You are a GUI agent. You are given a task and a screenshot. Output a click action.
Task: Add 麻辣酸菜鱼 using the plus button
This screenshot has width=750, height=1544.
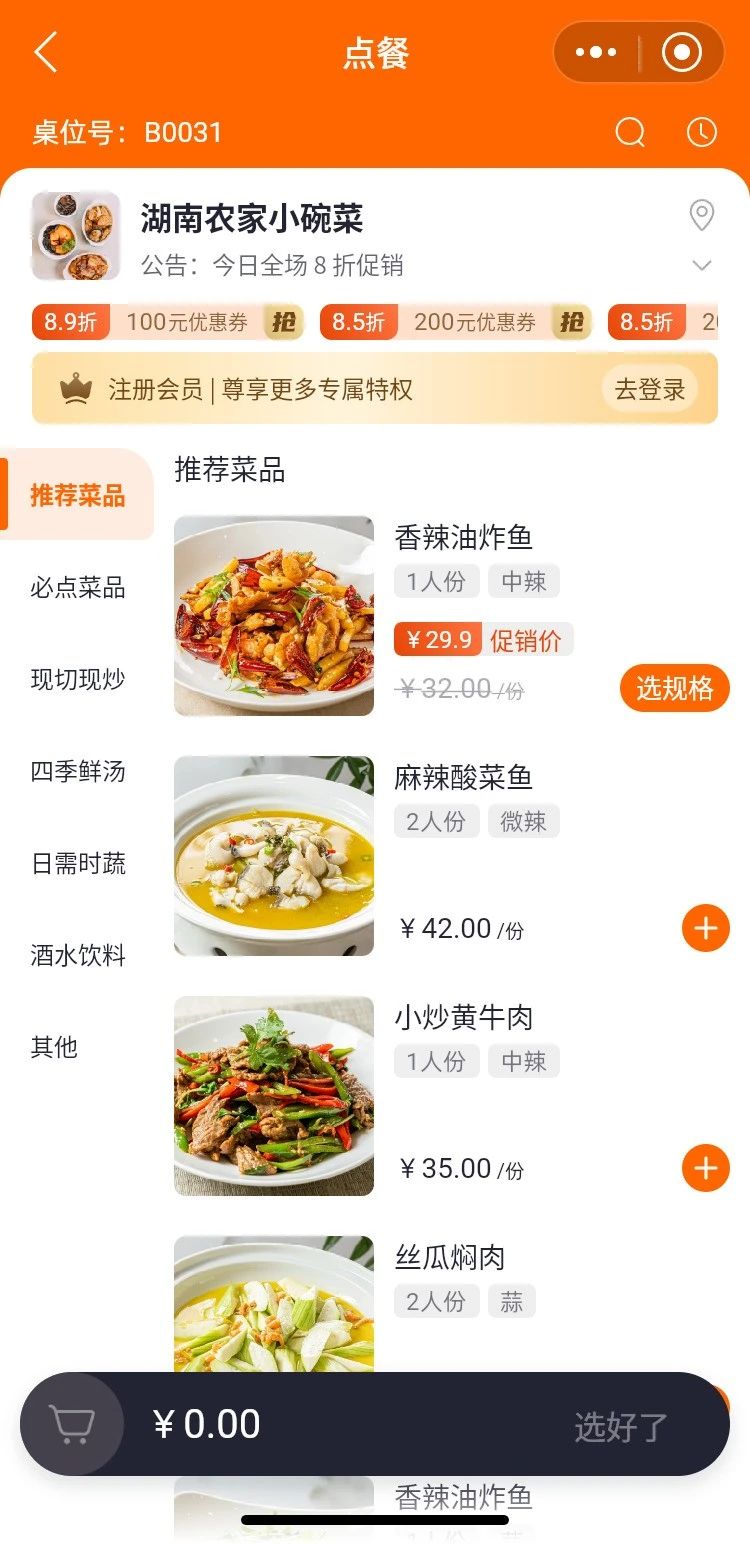point(704,928)
